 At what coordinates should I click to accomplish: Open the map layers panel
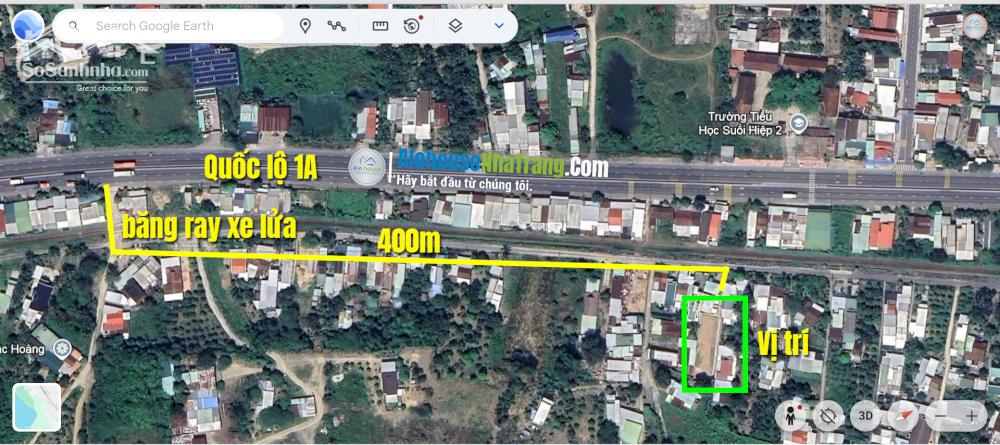[455, 26]
